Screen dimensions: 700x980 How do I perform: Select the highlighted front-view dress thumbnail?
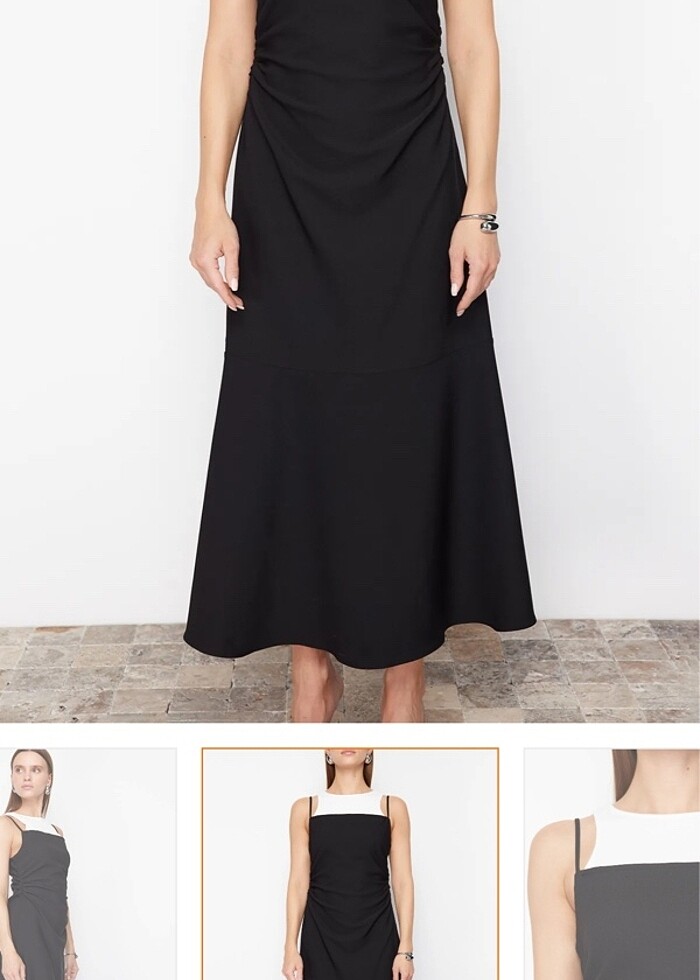coord(350,863)
